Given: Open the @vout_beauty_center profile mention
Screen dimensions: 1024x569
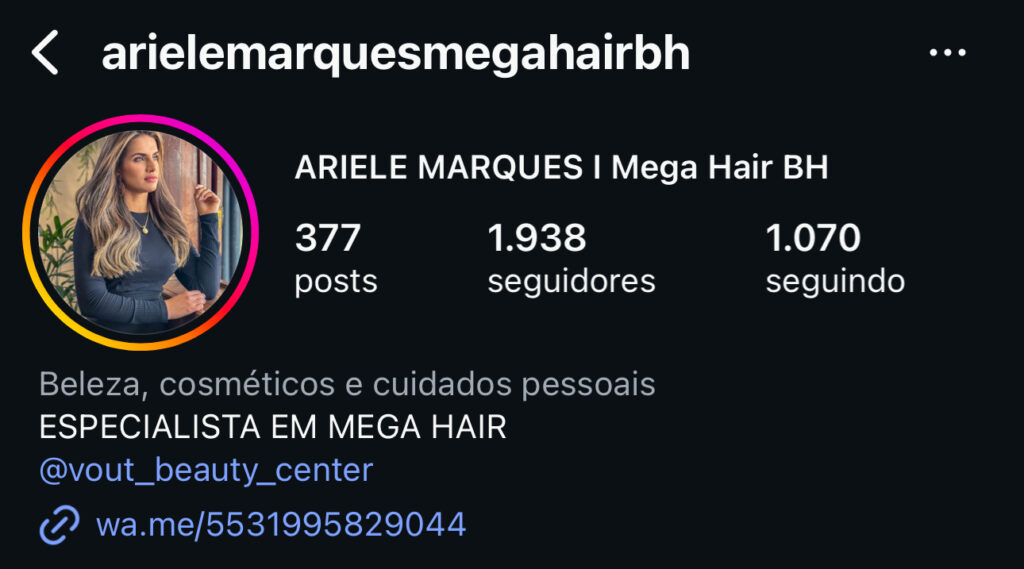Looking at the screenshot, I should coord(205,469).
